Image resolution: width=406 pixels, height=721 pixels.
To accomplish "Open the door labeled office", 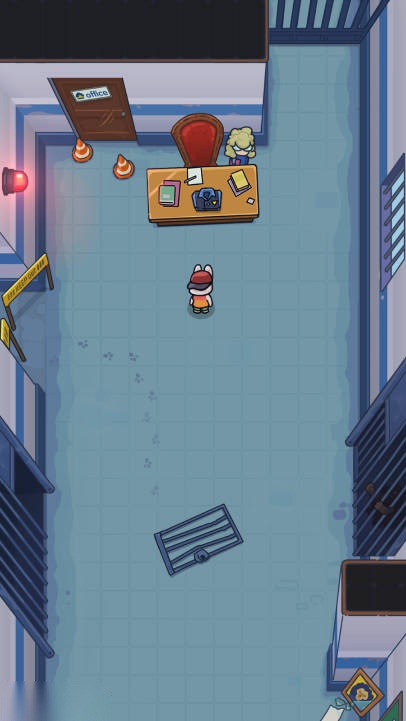I will [x=94, y=109].
